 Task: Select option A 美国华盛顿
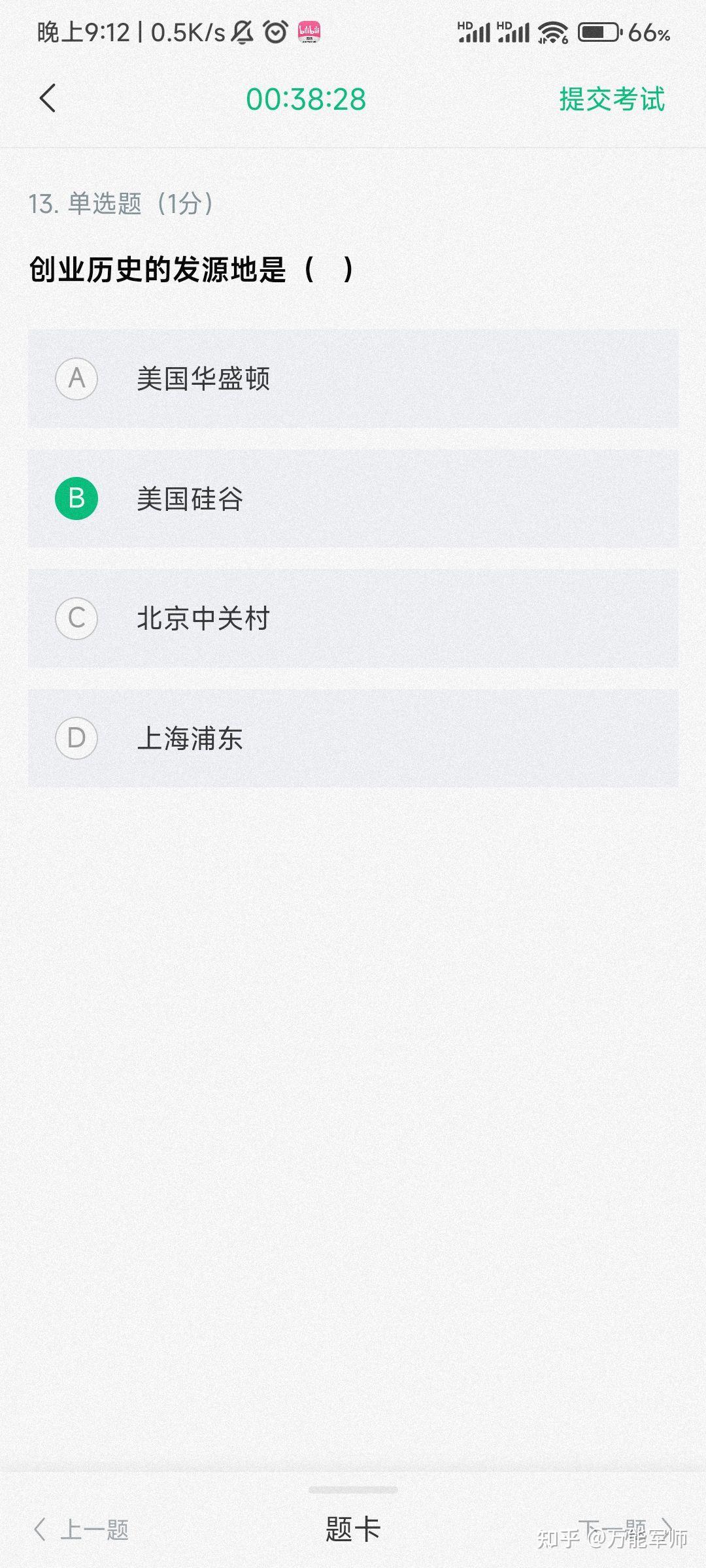pyautogui.click(x=353, y=378)
